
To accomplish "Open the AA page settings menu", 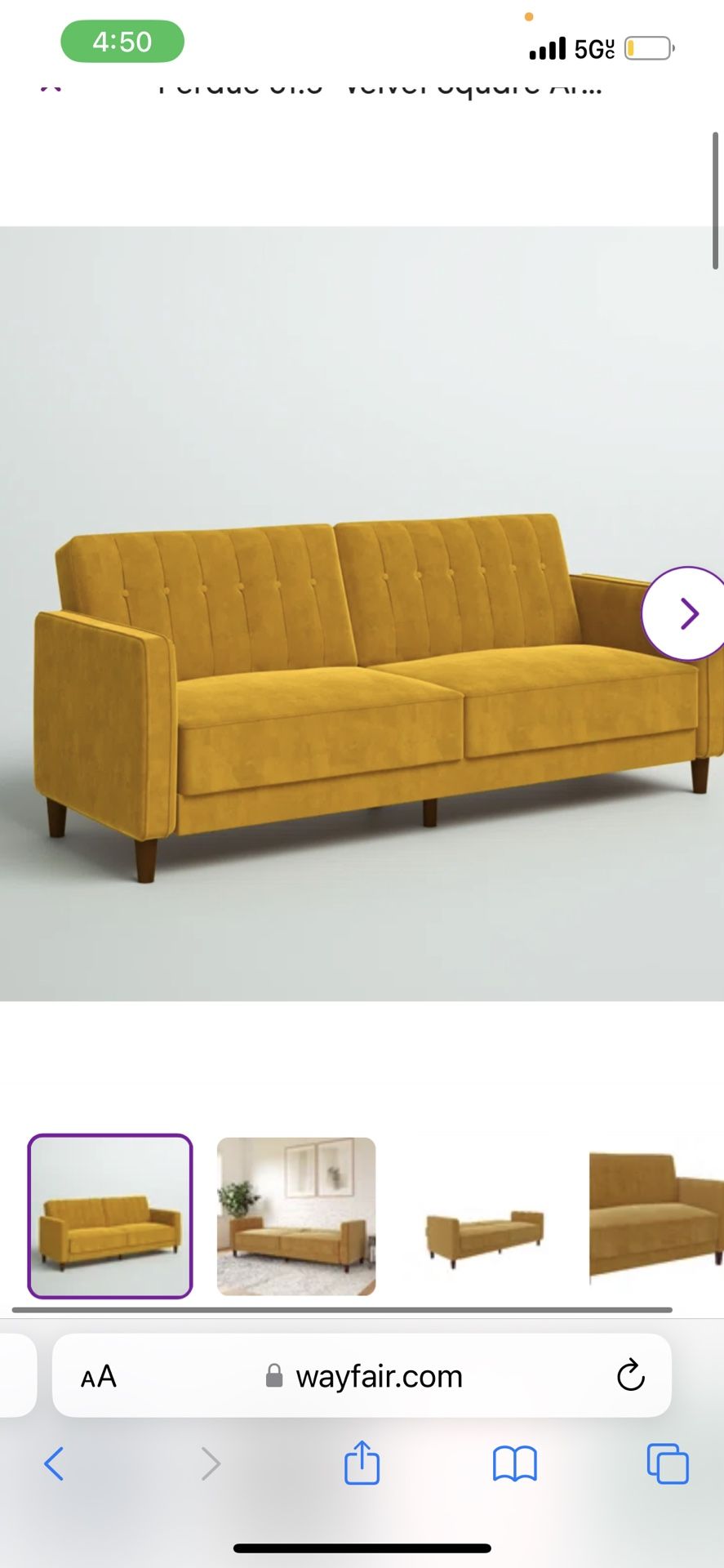I will (99, 1376).
